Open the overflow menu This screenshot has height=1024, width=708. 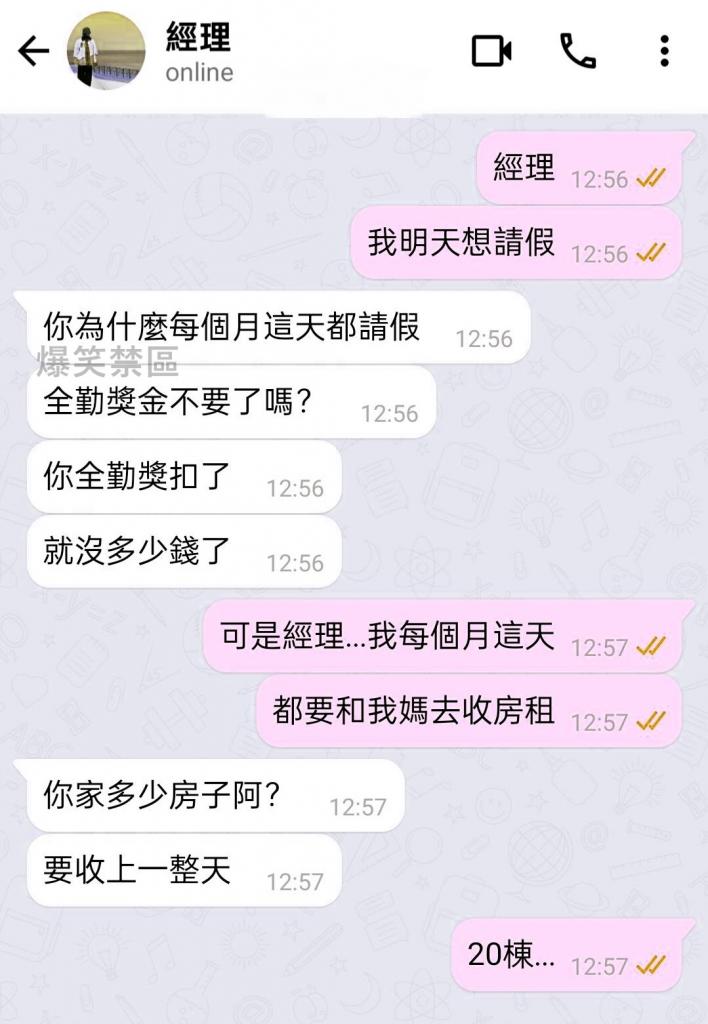664,52
